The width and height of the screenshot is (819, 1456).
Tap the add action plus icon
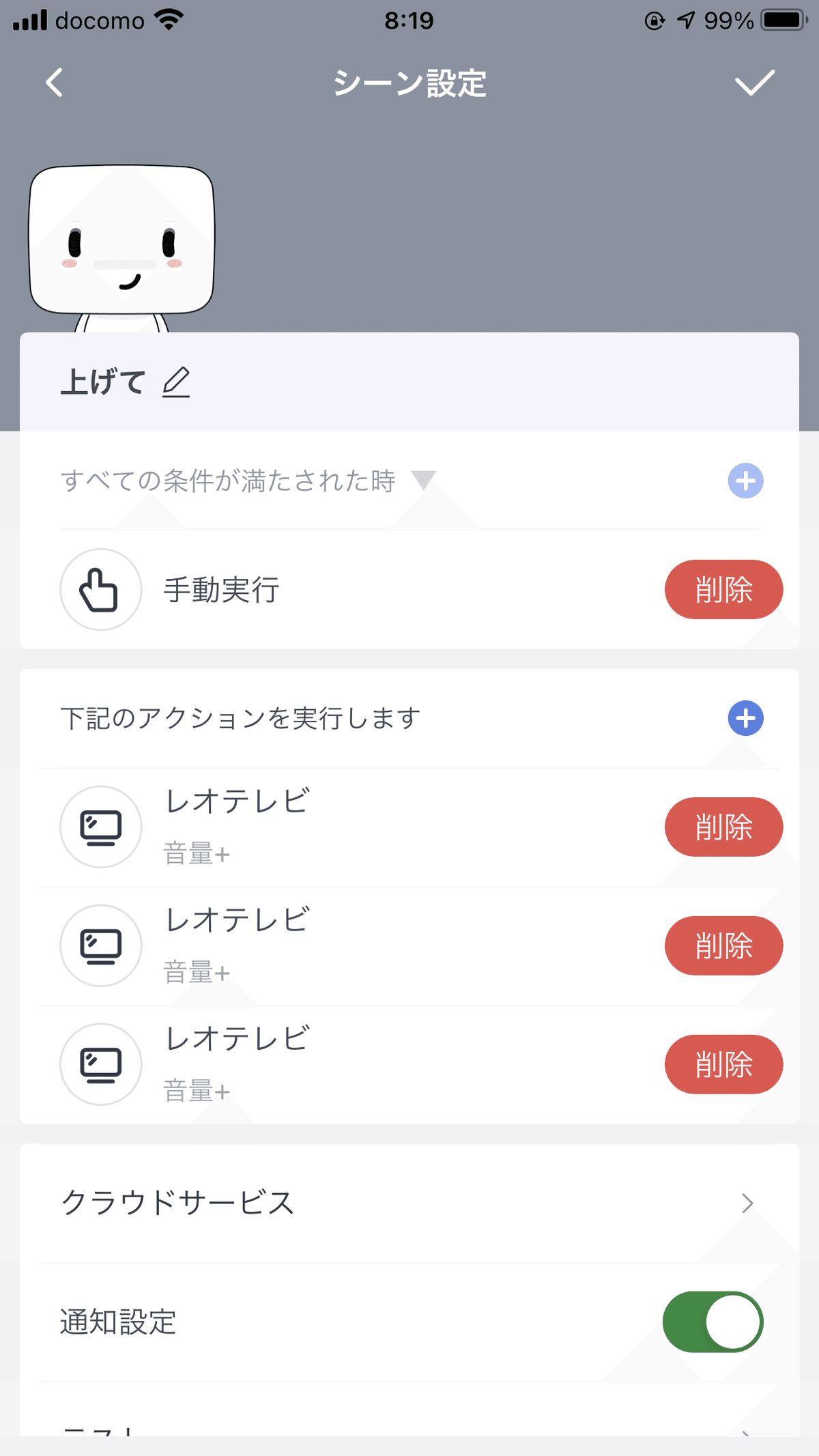[x=745, y=718]
